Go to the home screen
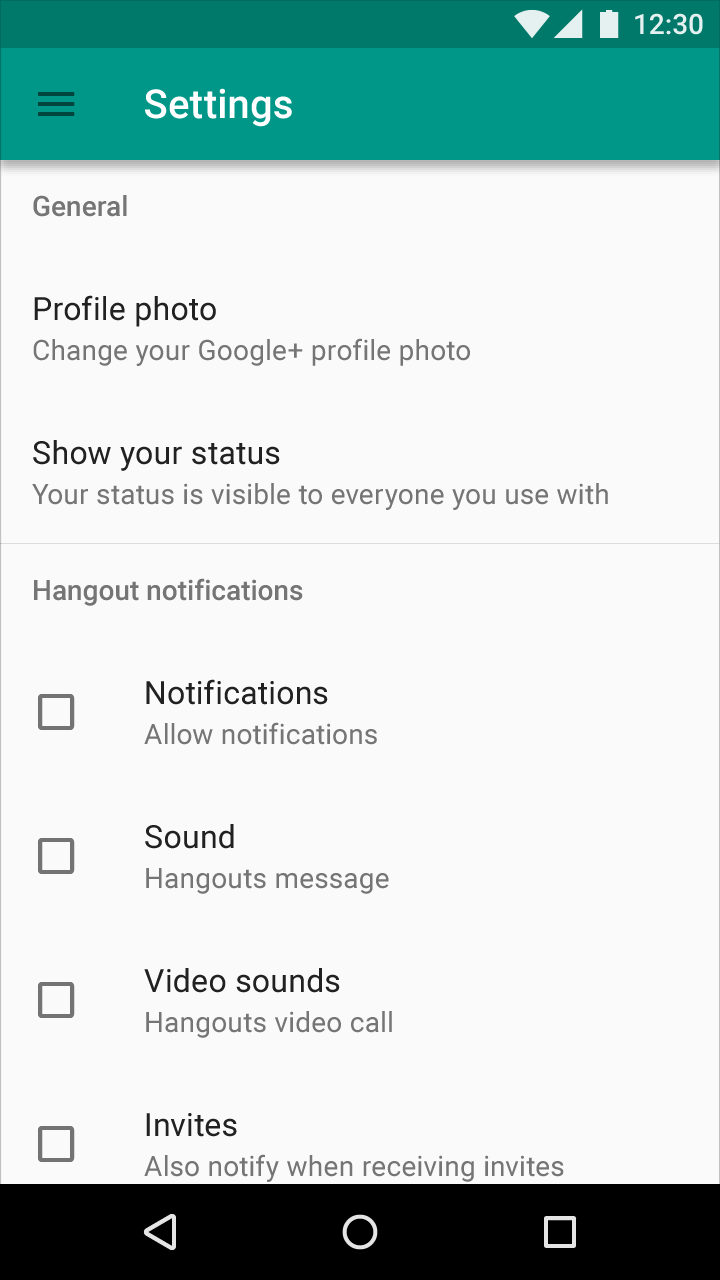This screenshot has width=720, height=1280. pos(360,1232)
